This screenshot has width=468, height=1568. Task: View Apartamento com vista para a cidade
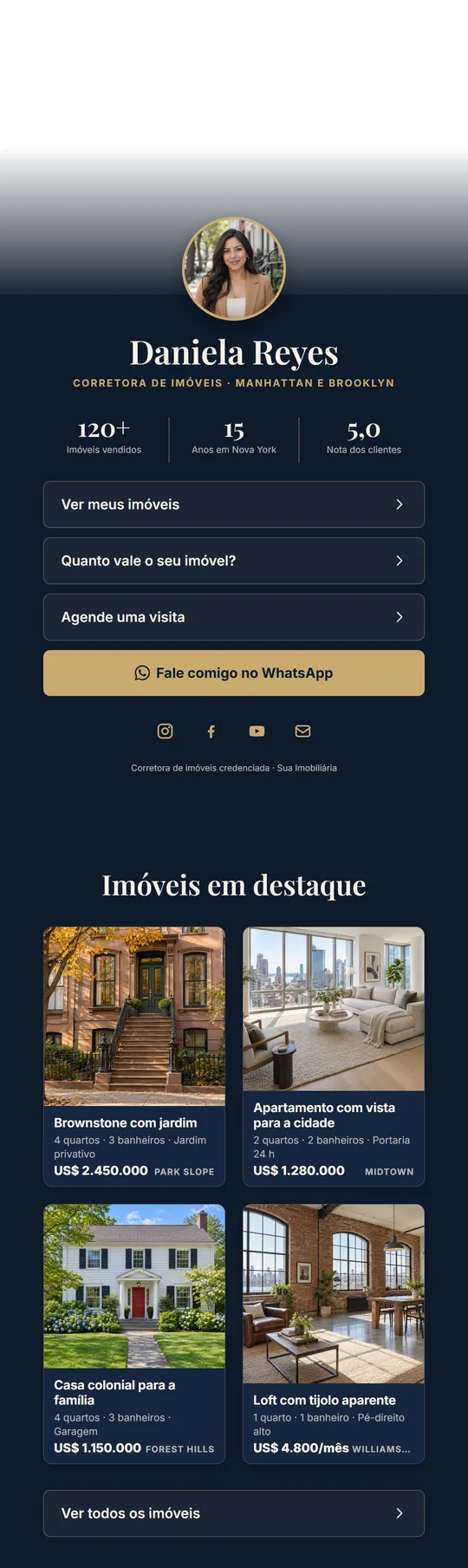(x=334, y=1057)
